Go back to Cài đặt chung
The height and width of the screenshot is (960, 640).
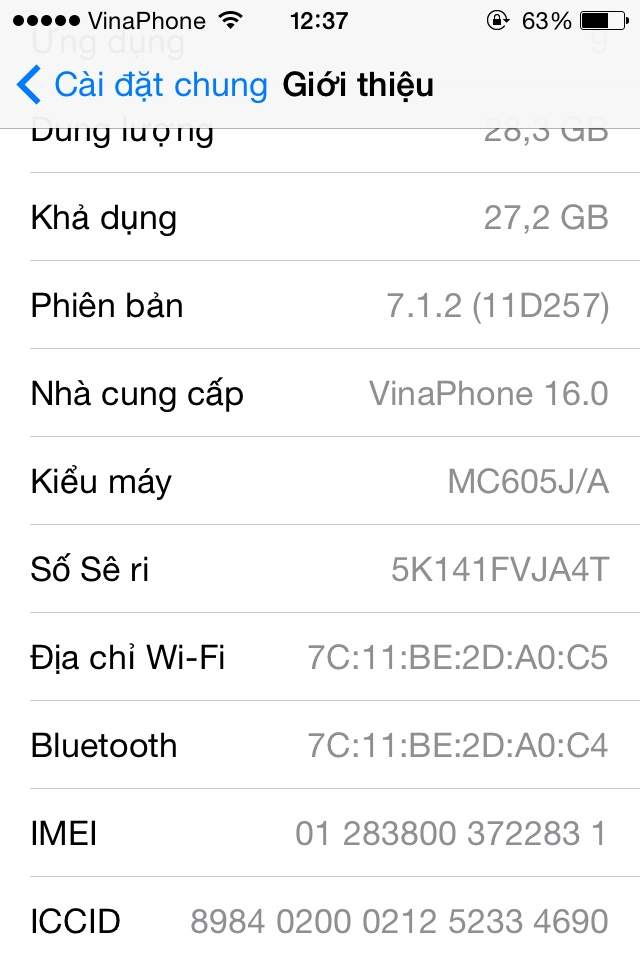[143, 85]
